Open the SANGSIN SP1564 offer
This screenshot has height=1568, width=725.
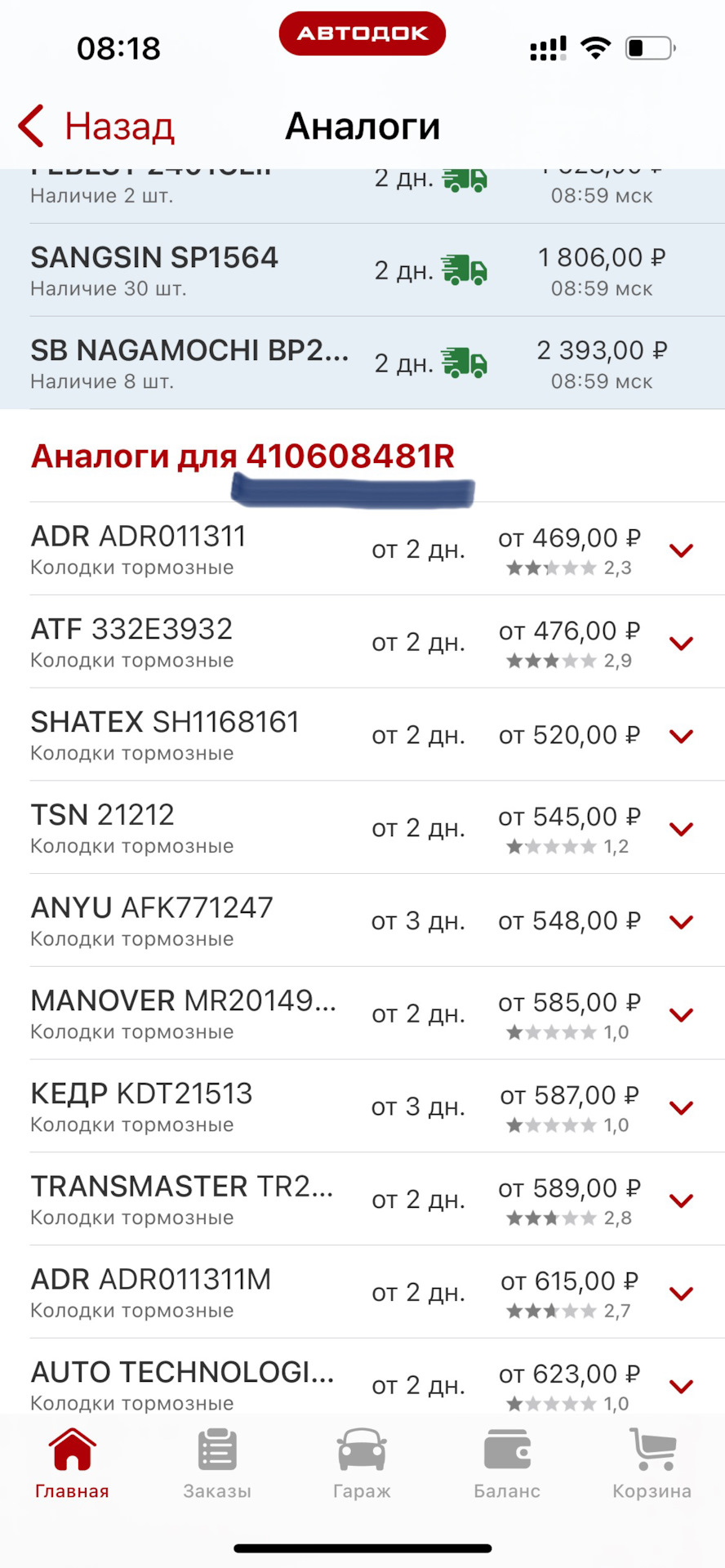coord(362,270)
